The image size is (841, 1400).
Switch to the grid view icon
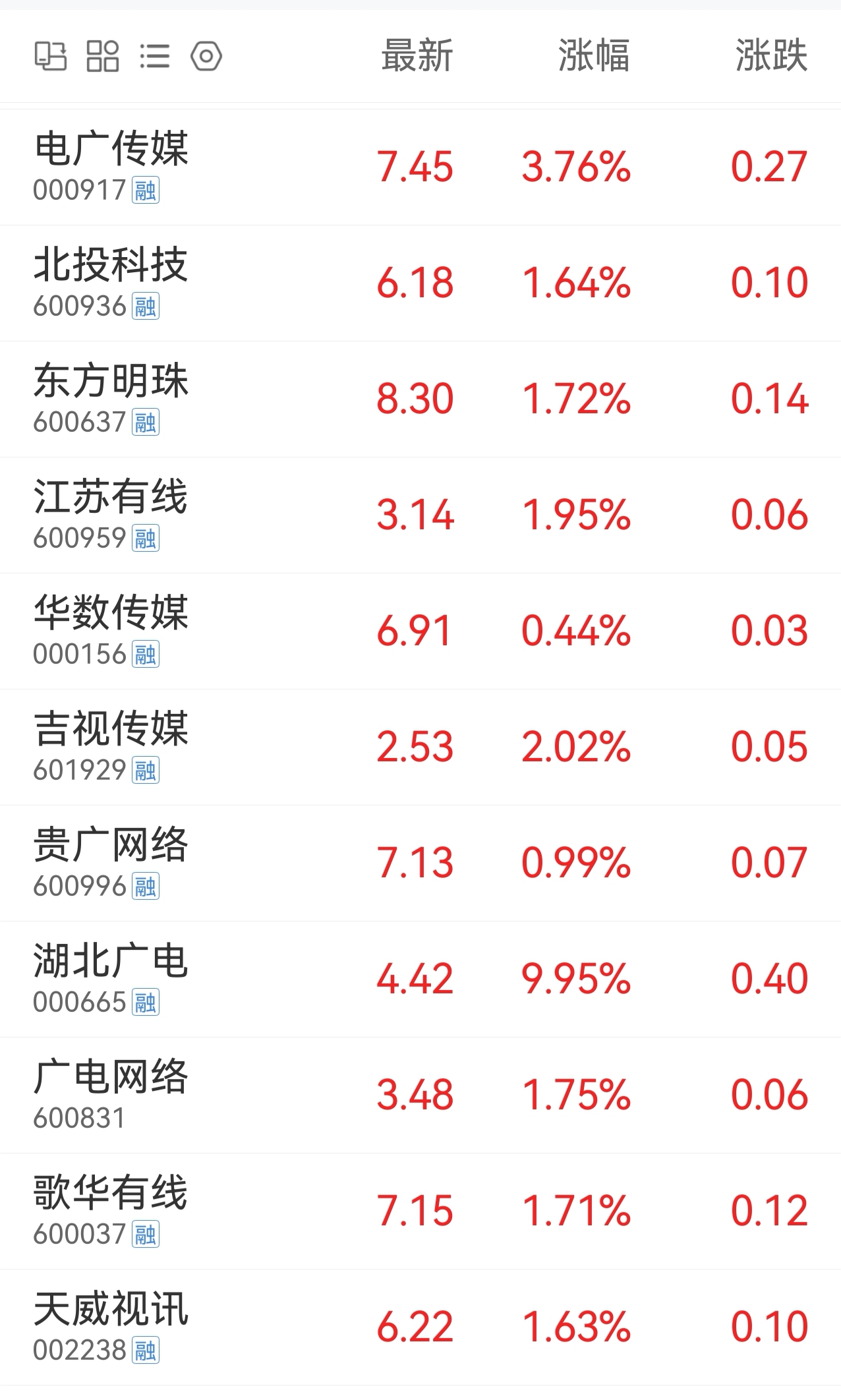[103, 56]
